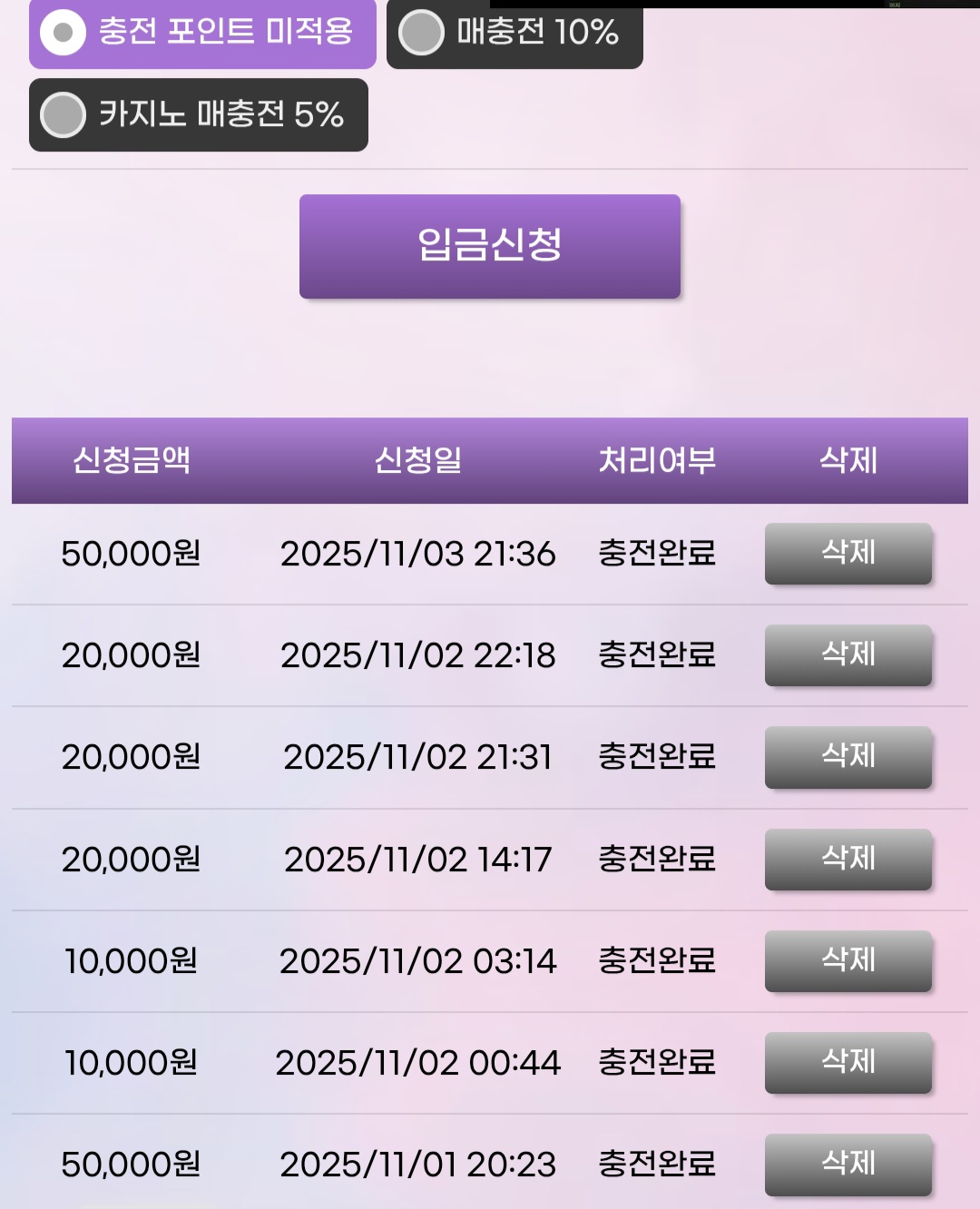Image resolution: width=980 pixels, height=1209 pixels.
Task: Delete the 2025/11/01 20:23 record
Action: (848, 1164)
